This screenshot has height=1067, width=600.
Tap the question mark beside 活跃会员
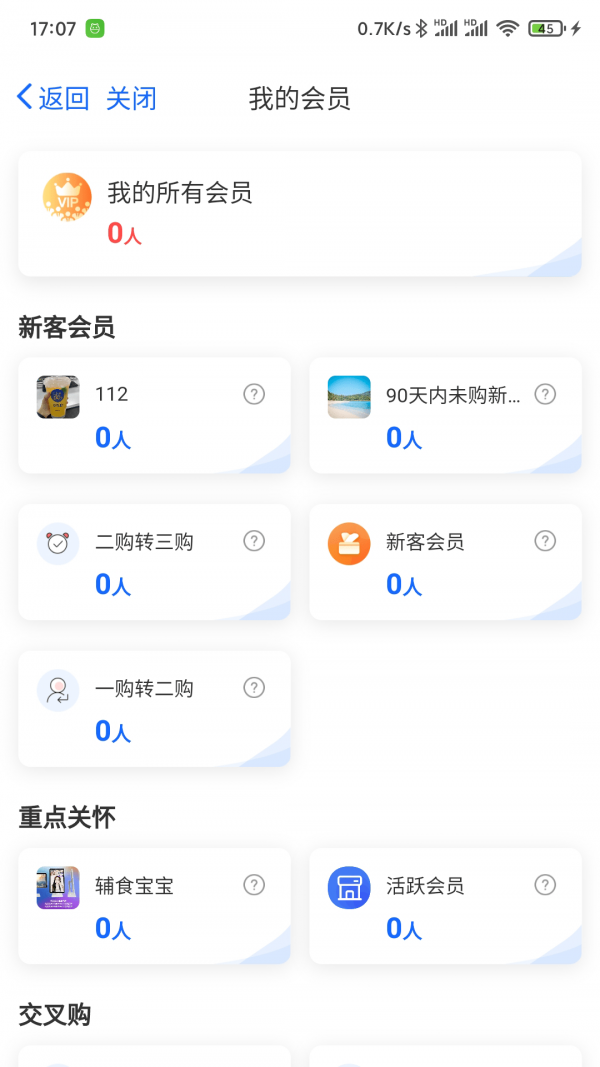click(545, 885)
